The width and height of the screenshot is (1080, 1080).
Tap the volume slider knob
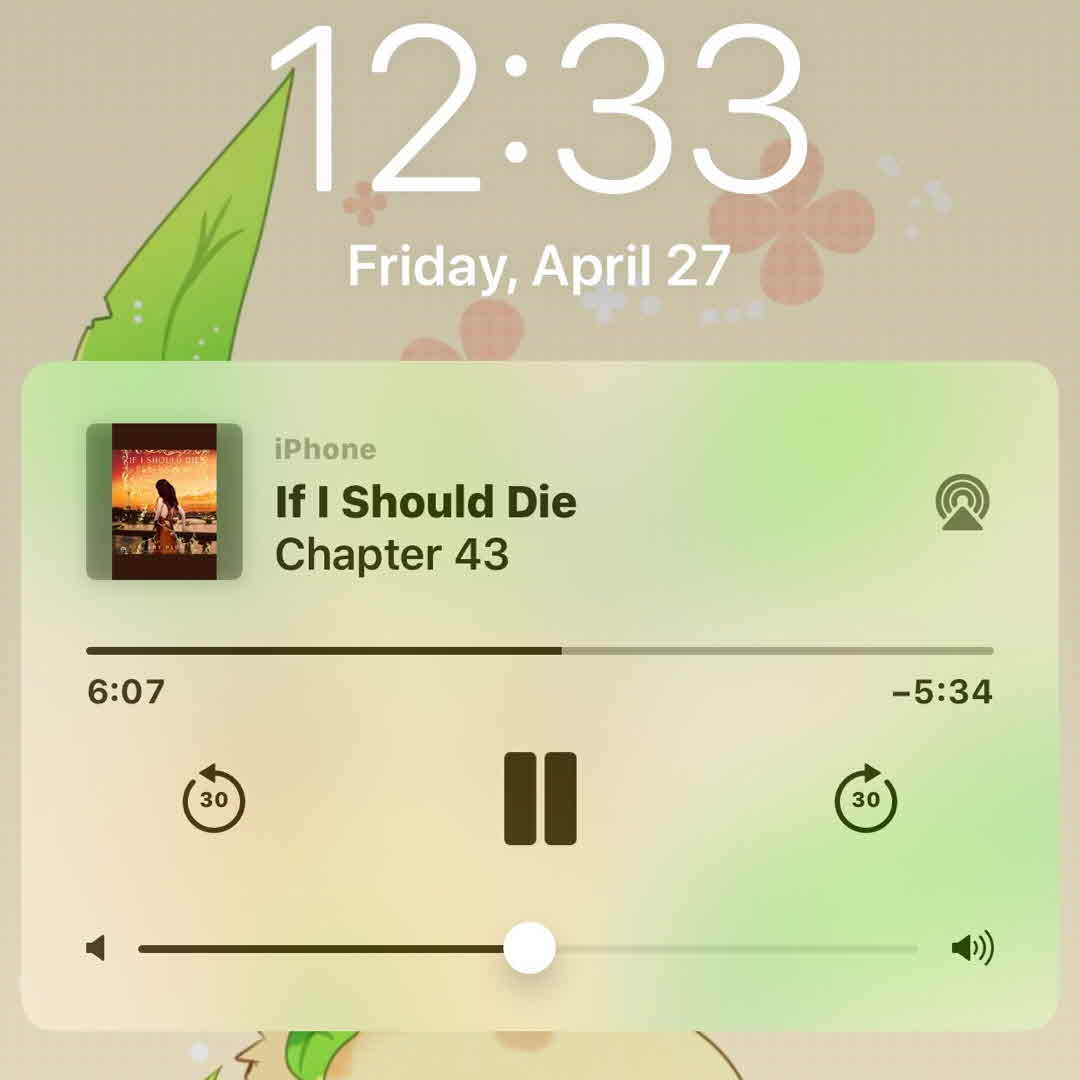pos(529,948)
